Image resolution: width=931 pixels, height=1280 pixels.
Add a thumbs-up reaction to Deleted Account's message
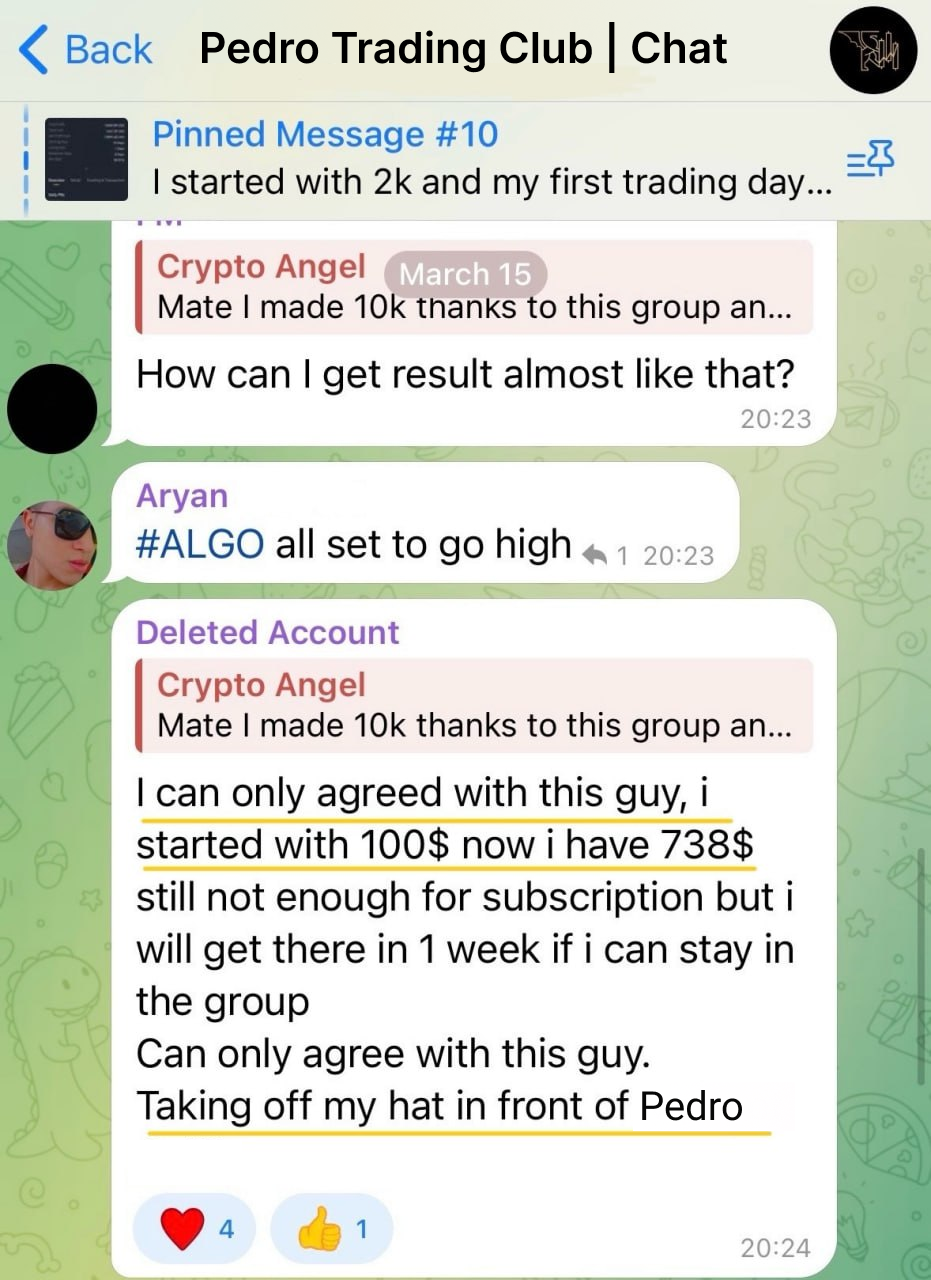[x=331, y=1229]
